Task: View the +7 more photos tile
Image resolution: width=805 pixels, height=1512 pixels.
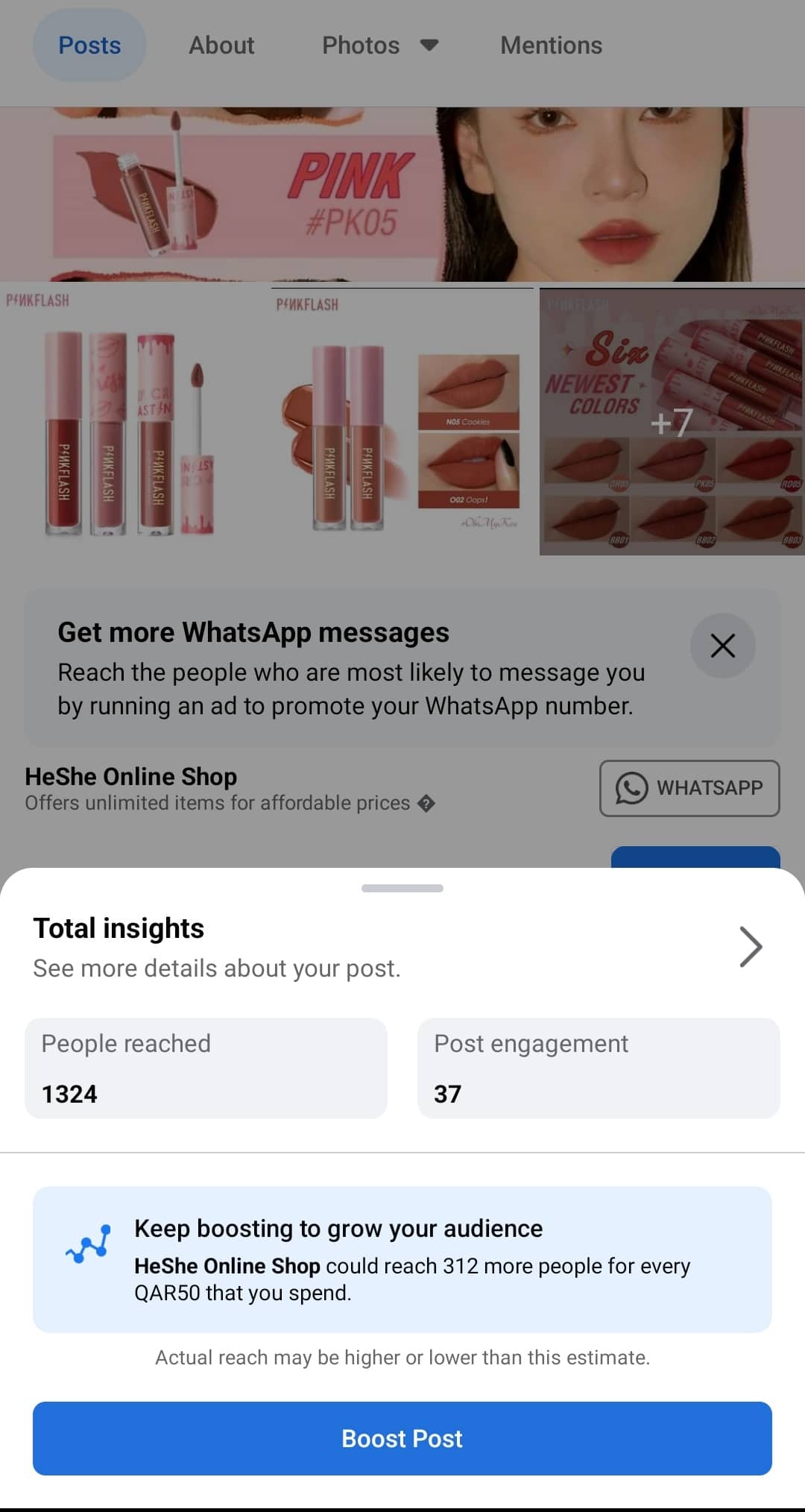Action: point(672,422)
